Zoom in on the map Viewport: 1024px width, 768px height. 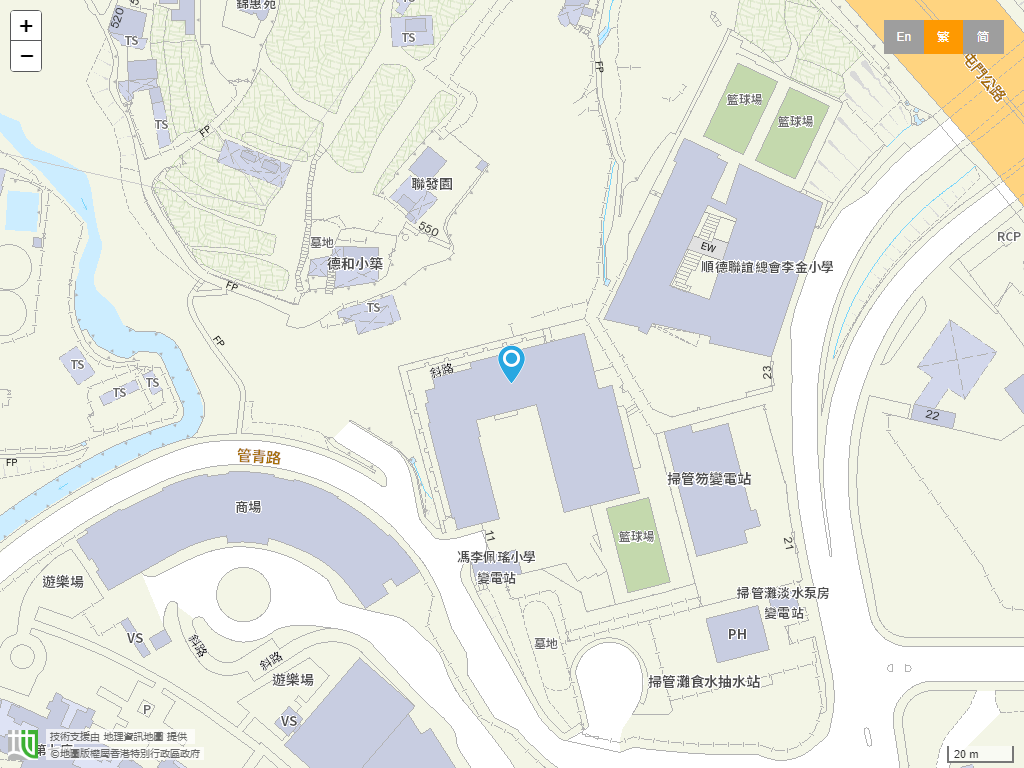point(26,27)
